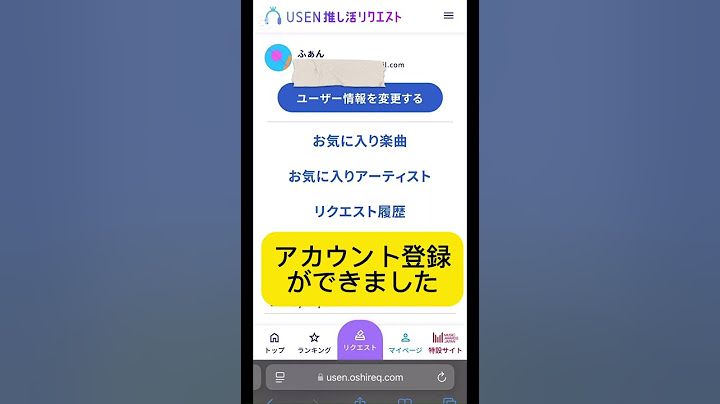
Task: Switch to the ランキング tab
Action: click(x=314, y=343)
